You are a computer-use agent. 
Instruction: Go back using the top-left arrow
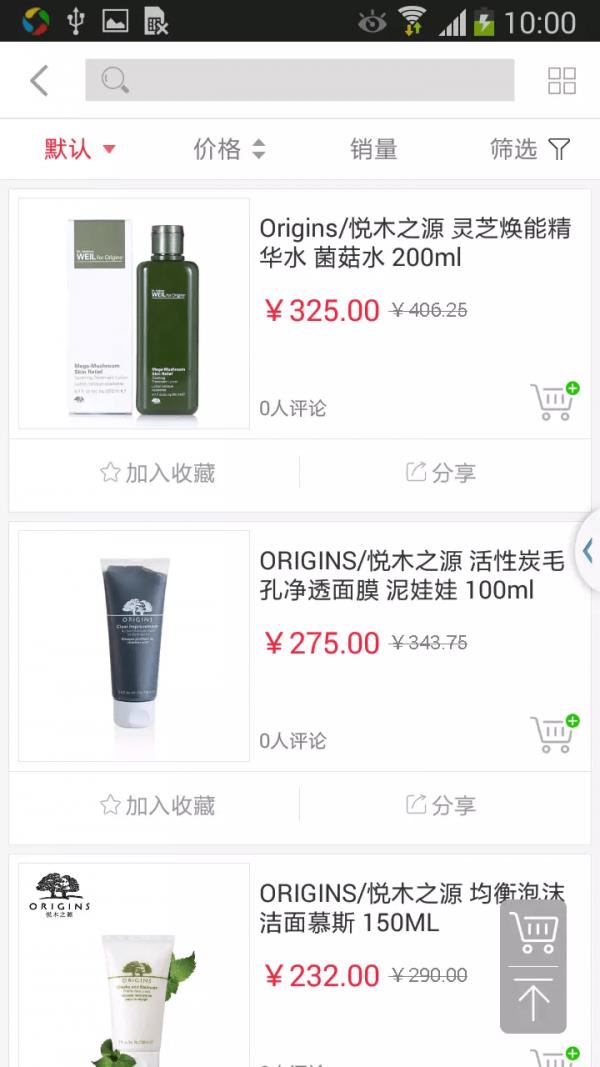click(39, 80)
